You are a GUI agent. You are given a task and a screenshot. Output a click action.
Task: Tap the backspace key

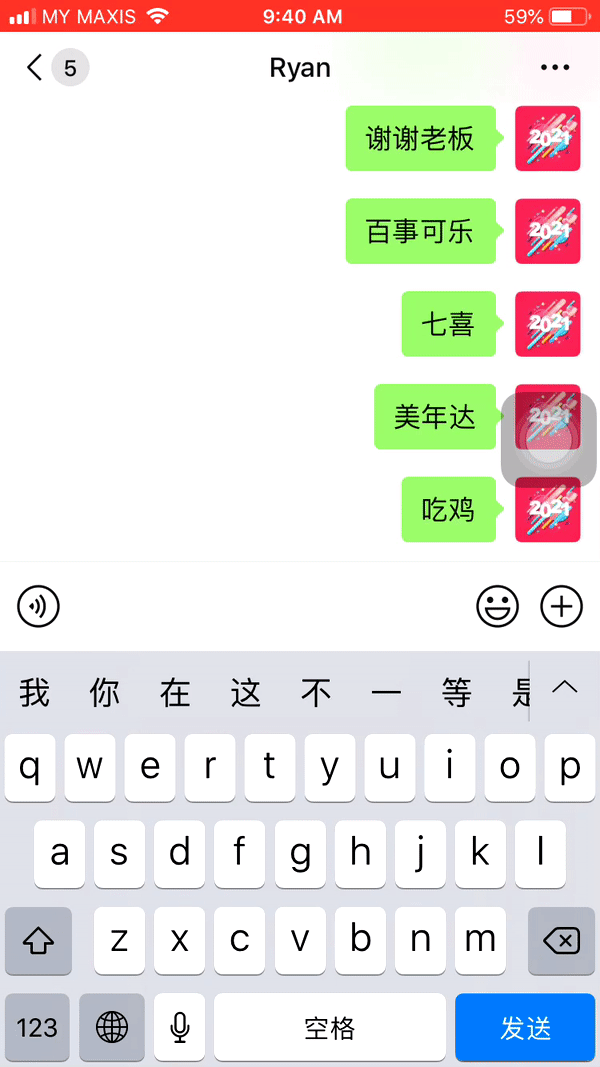pyautogui.click(x=561, y=940)
